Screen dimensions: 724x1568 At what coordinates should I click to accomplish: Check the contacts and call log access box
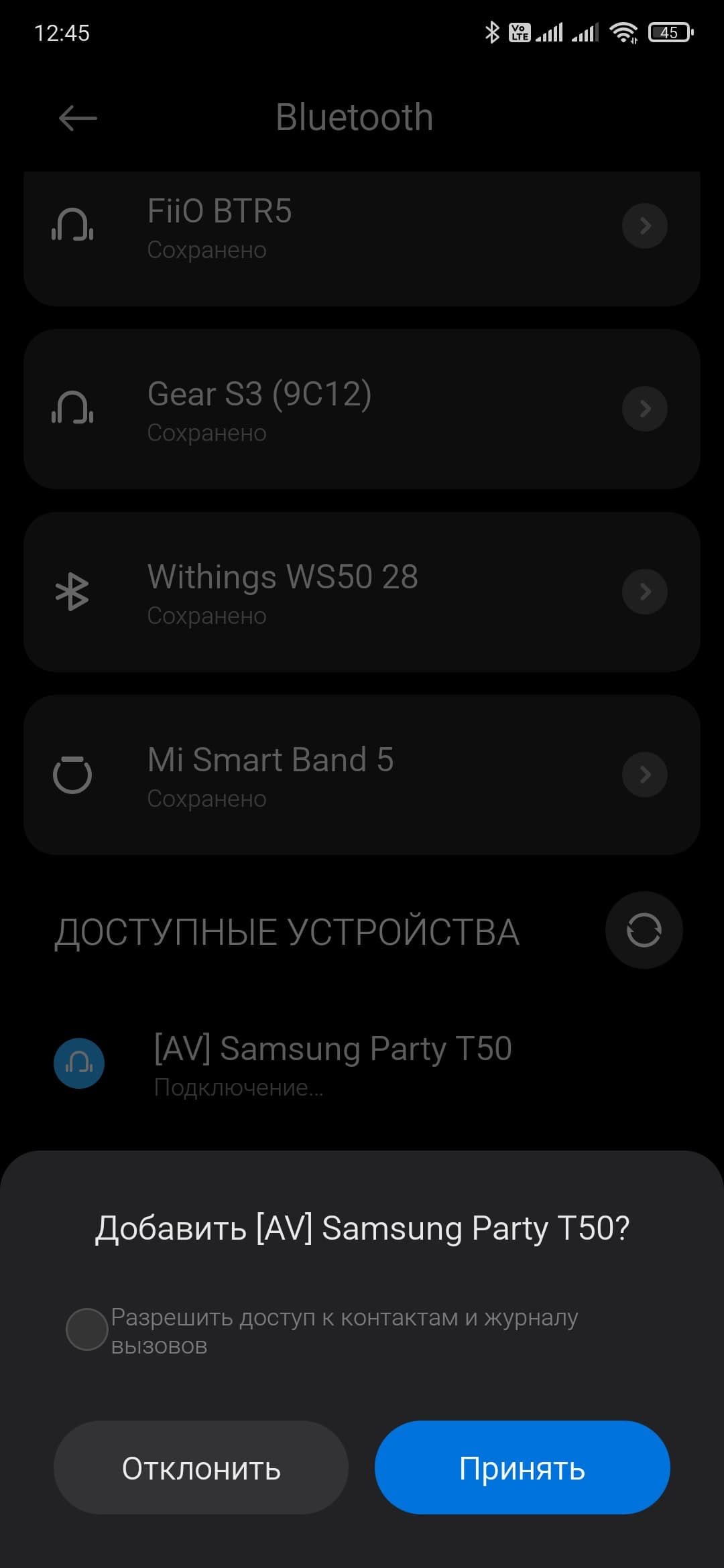click(x=87, y=1329)
